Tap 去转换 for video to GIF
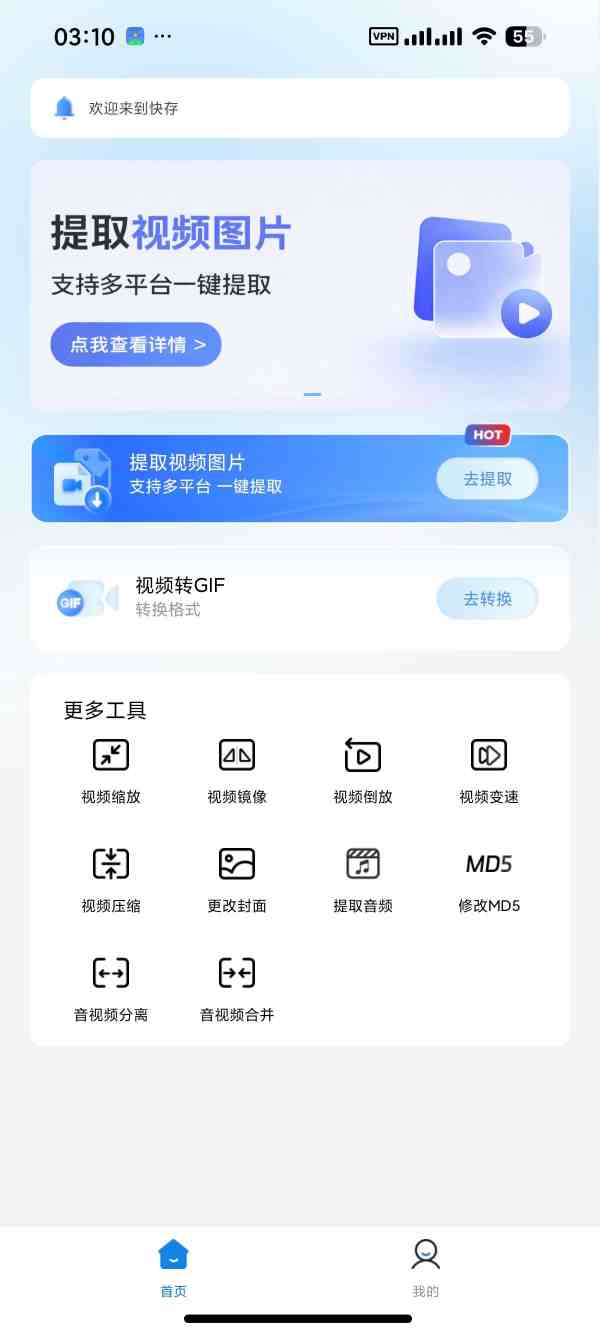The image size is (600, 1335). pyautogui.click(x=487, y=599)
